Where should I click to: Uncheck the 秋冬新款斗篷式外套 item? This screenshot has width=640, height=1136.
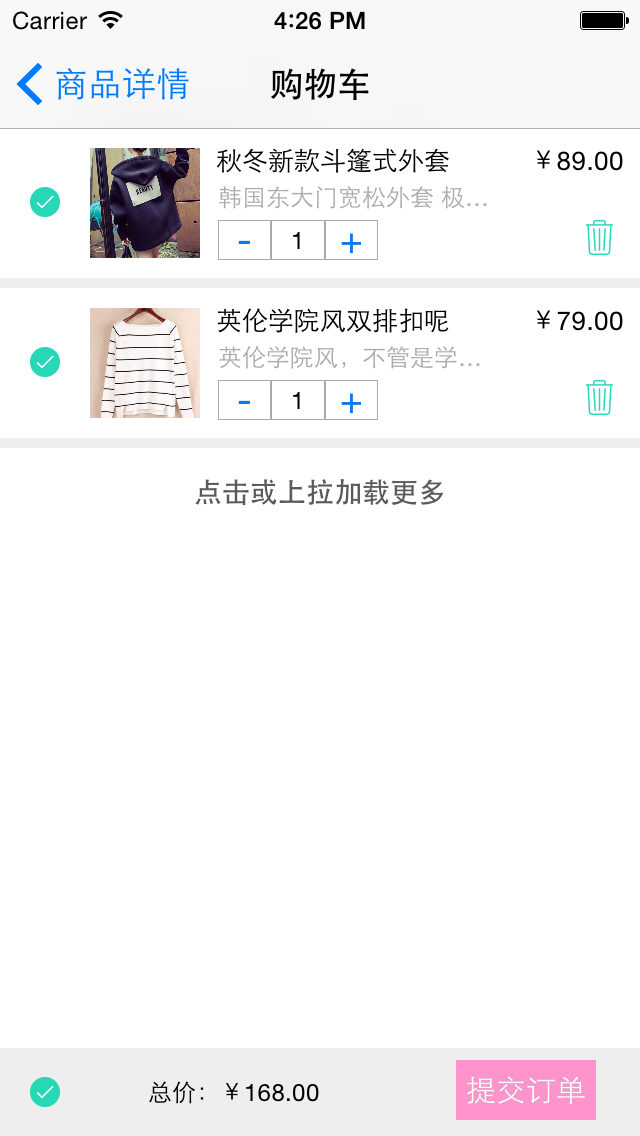[45, 202]
